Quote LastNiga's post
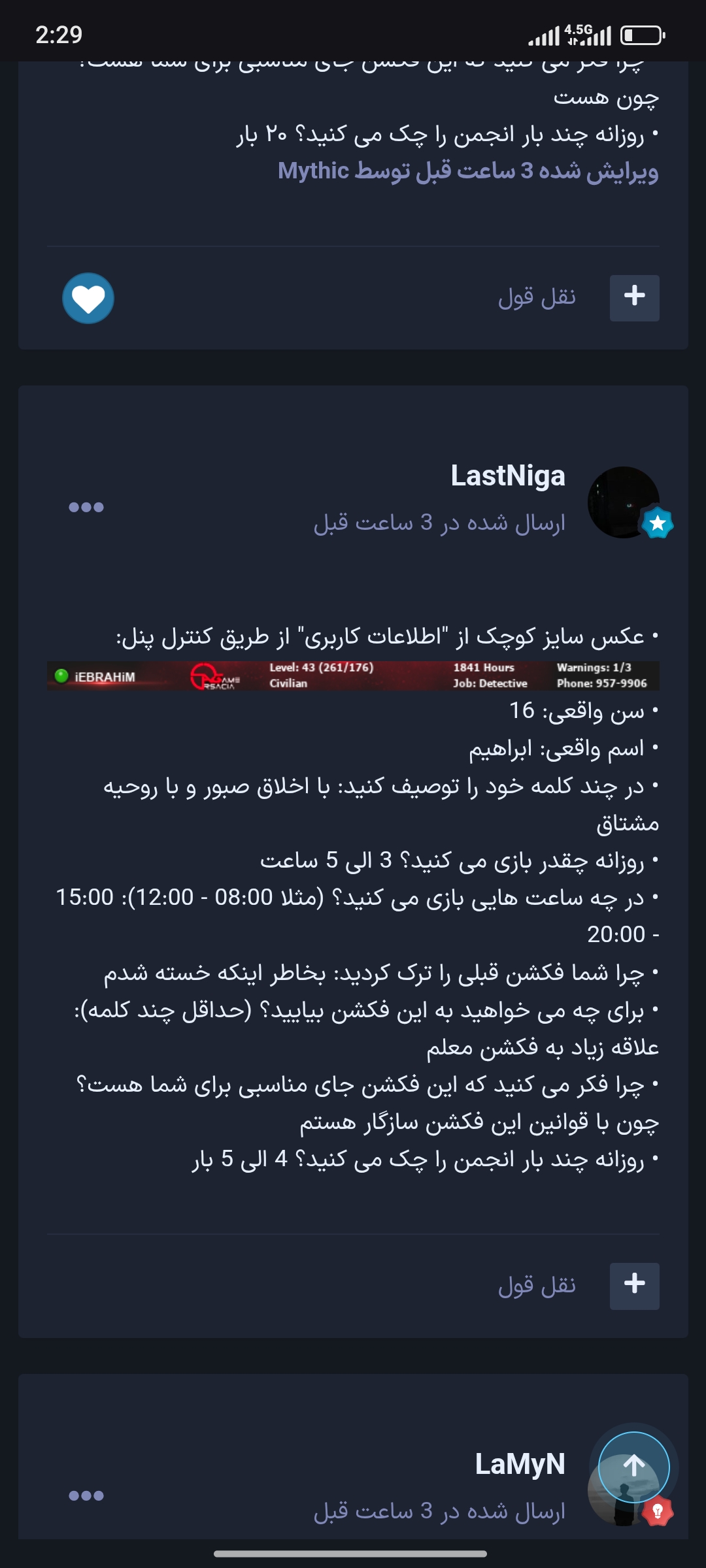The width and height of the screenshot is (706, 1568). [x=537, y=1286]
